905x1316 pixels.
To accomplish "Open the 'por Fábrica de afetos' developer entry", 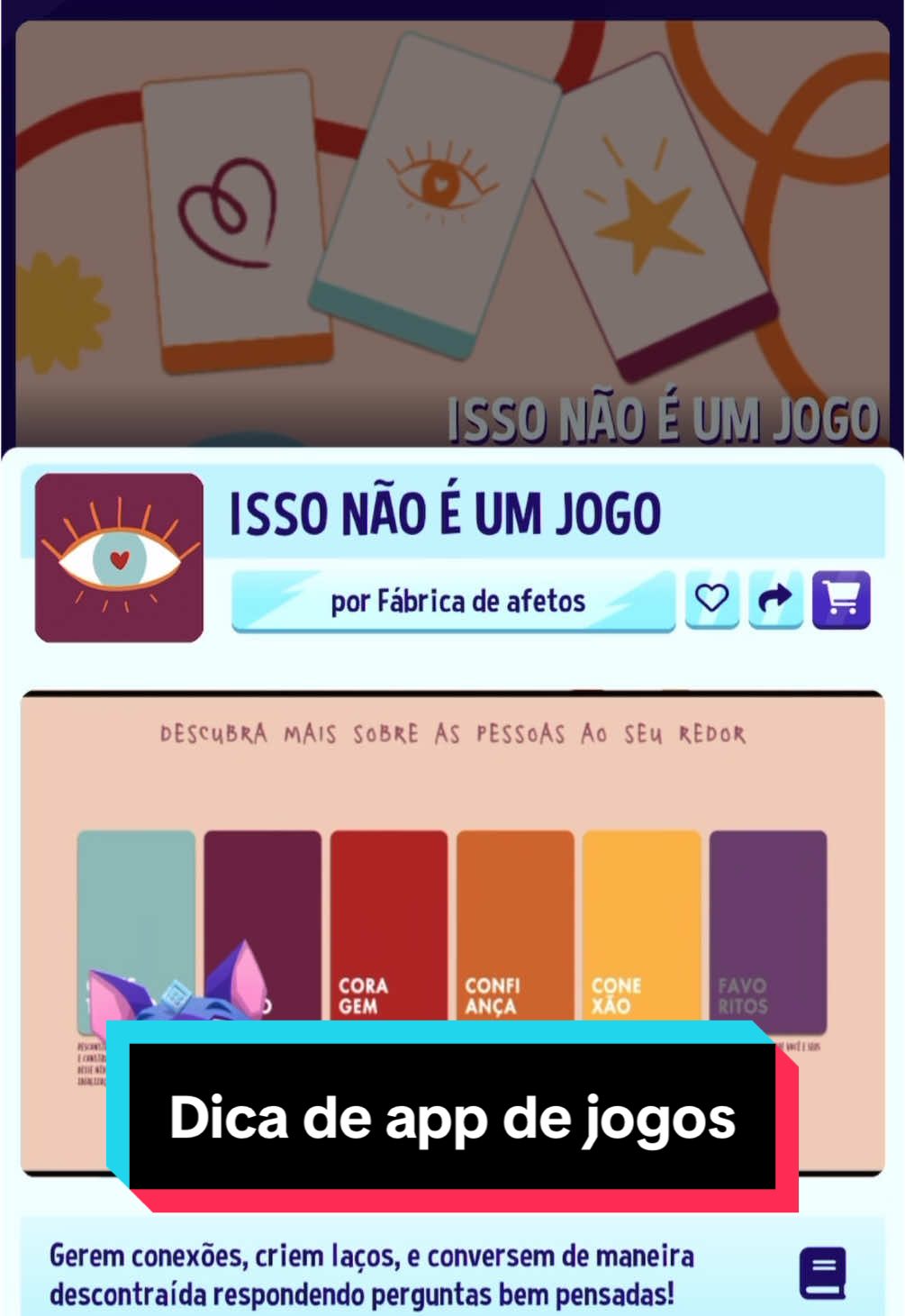I will 453,599.
